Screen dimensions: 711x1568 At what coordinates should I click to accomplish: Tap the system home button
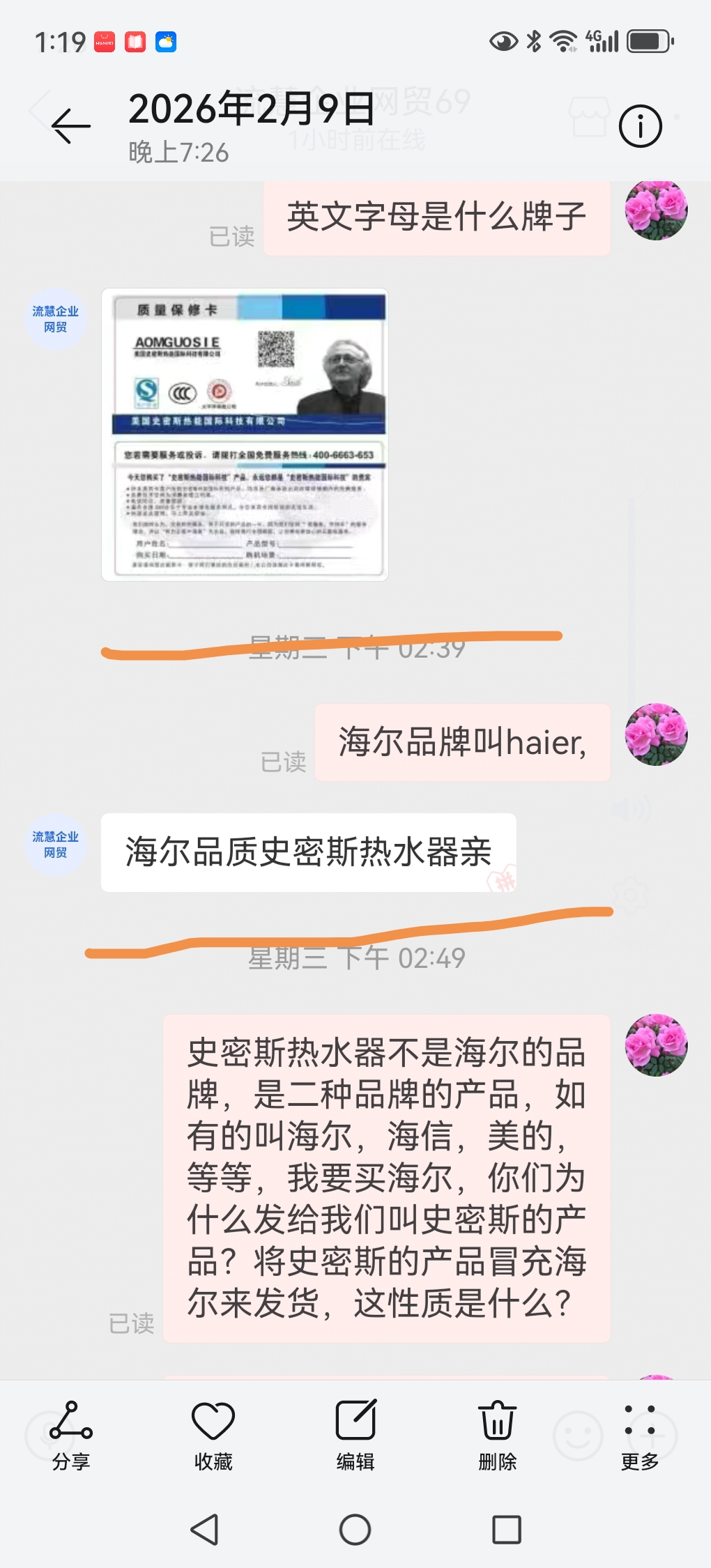(355, 1530)
